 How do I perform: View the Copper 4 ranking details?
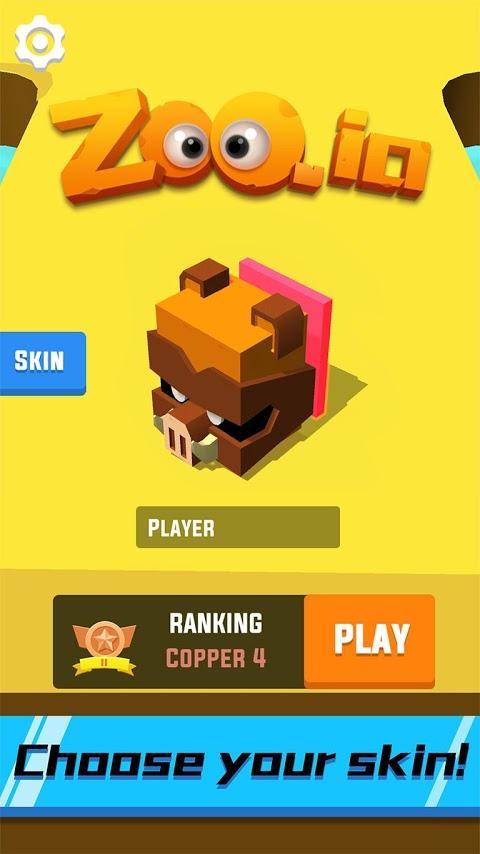click(x=179, y=642)
